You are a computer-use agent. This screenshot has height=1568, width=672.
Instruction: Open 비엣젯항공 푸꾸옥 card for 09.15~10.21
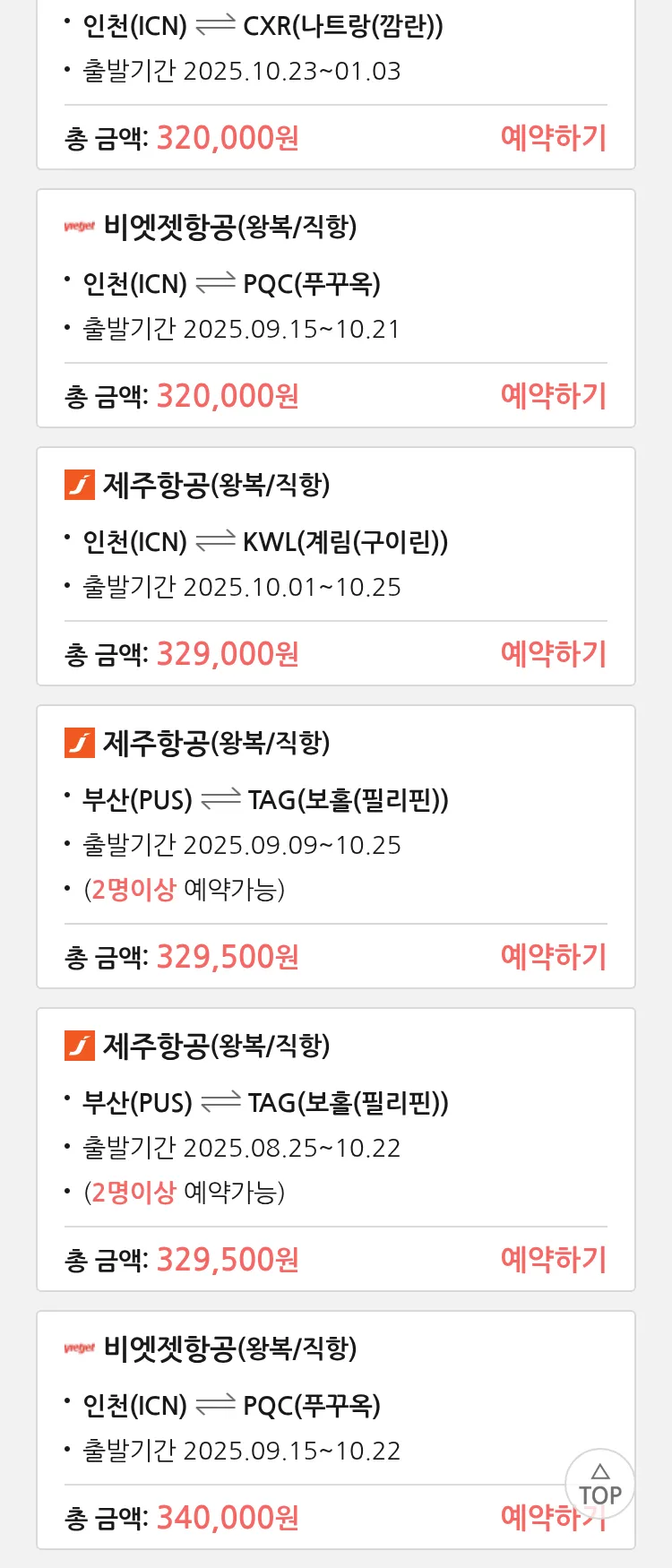[335, 284]
